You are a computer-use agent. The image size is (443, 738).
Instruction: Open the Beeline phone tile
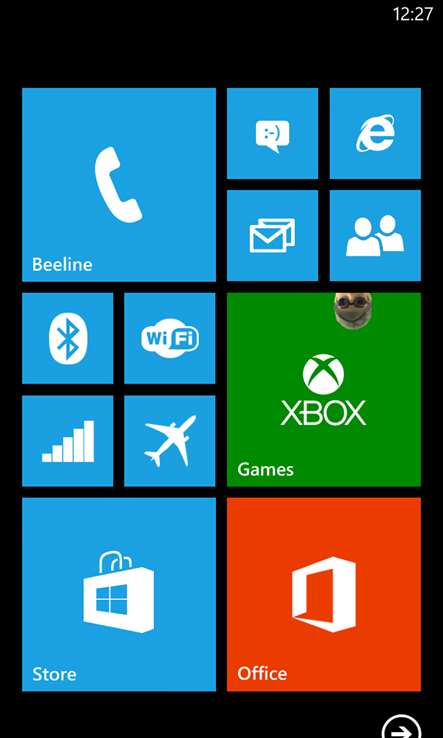(x=119, y=184)
